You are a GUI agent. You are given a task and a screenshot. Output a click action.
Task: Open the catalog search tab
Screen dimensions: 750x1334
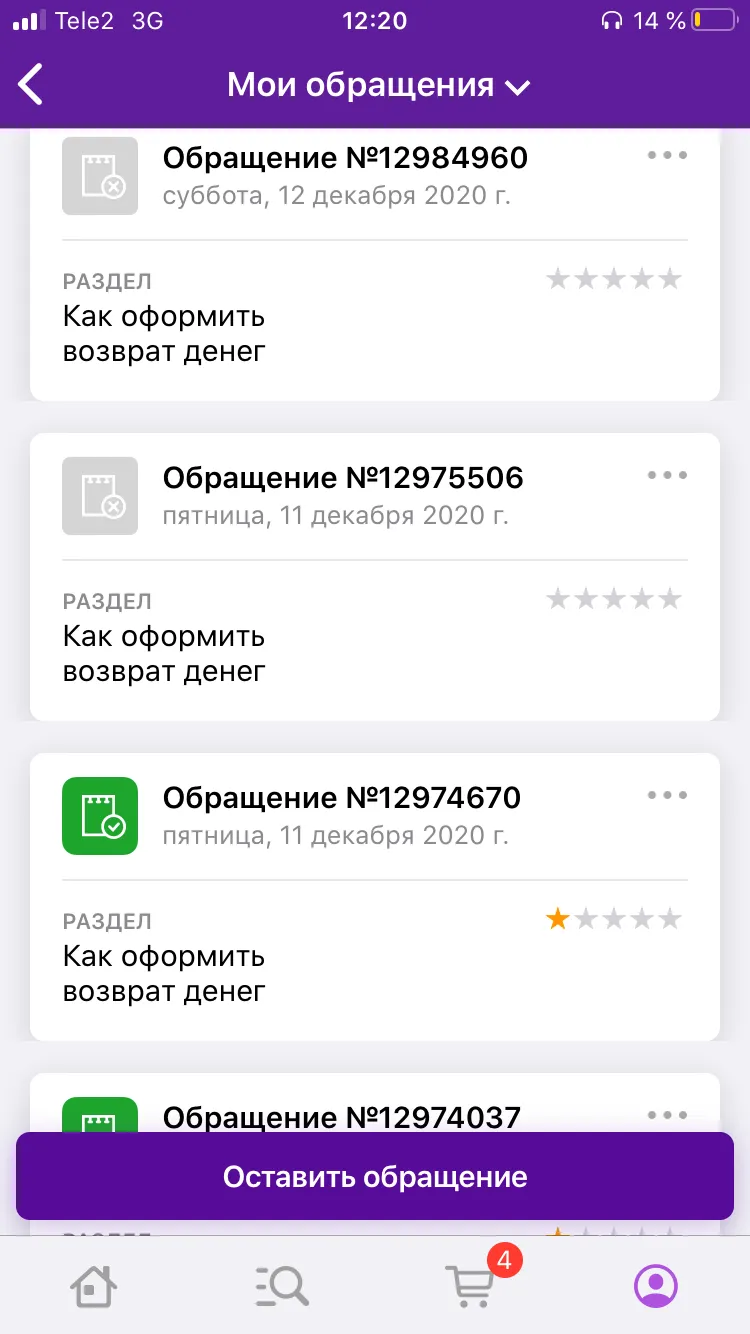281,1285
